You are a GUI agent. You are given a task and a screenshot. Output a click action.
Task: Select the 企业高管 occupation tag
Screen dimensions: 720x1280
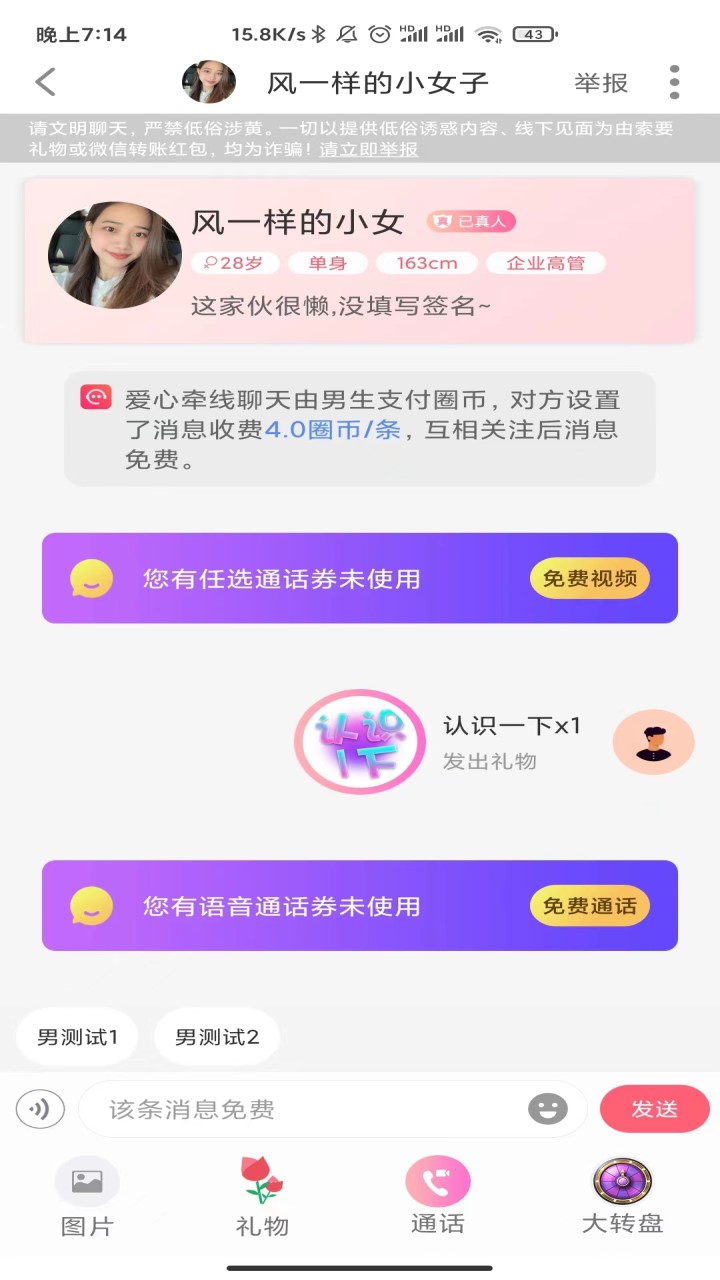[545, 263]
